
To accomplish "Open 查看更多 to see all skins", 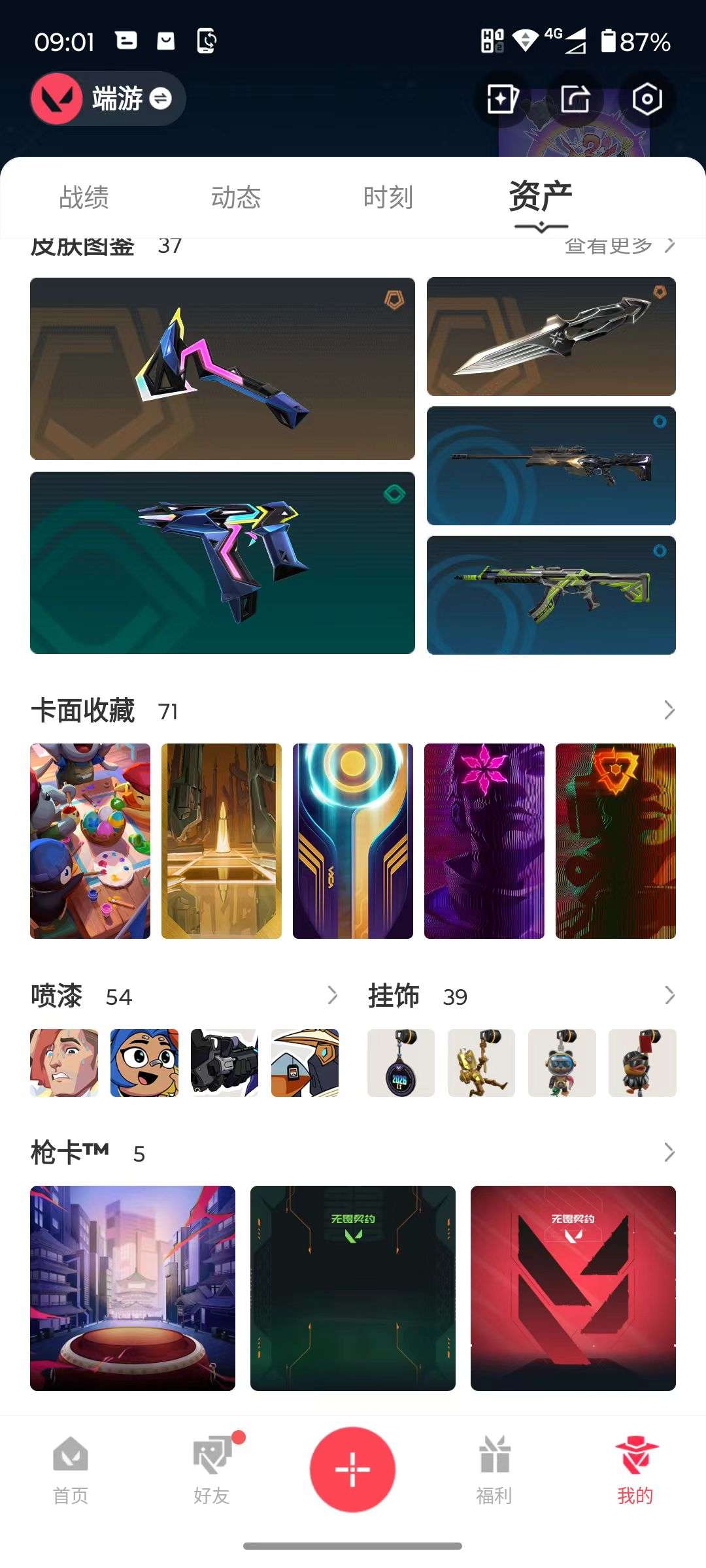I will pos(608,245).
